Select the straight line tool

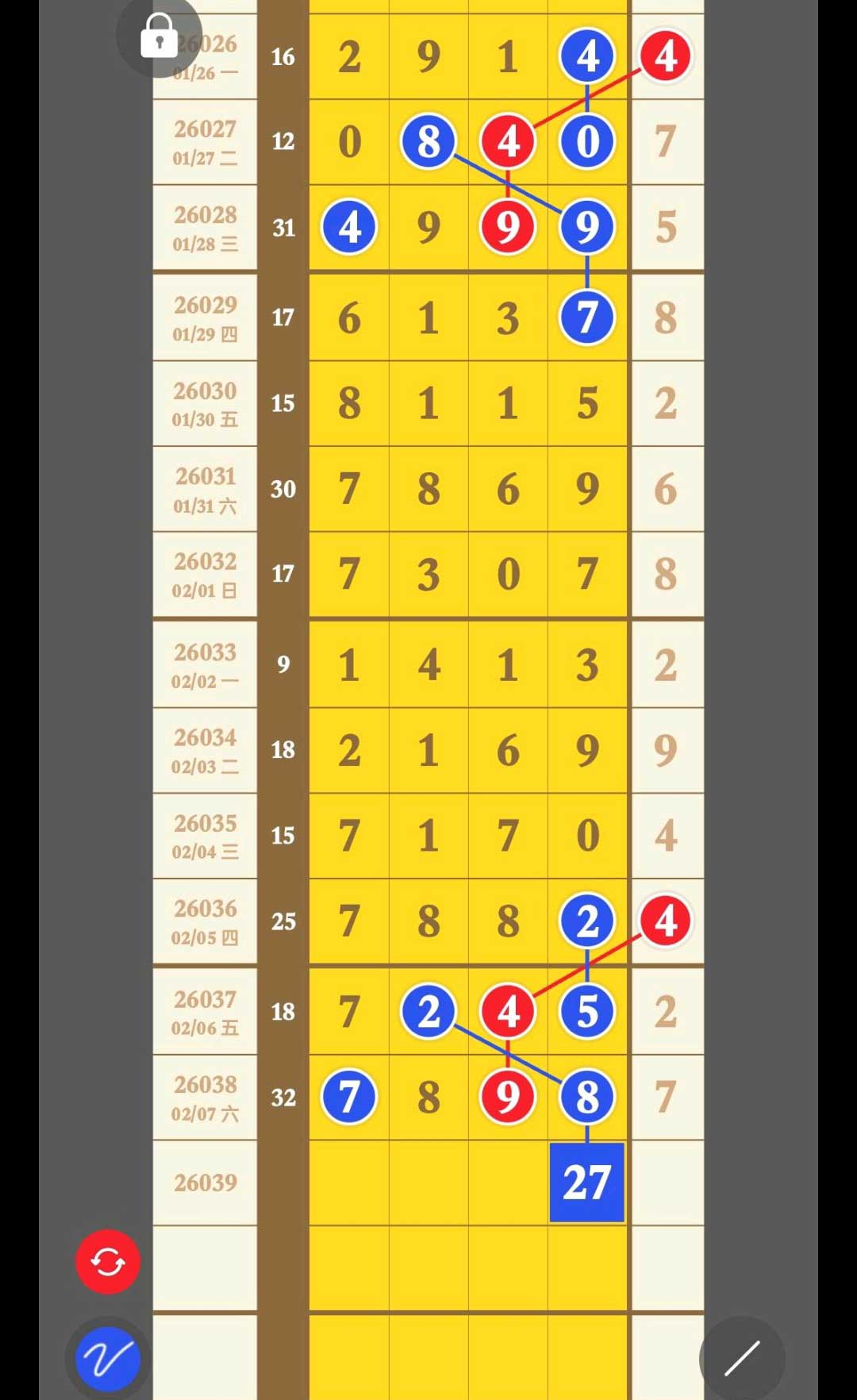click(x=742, y=1359)
